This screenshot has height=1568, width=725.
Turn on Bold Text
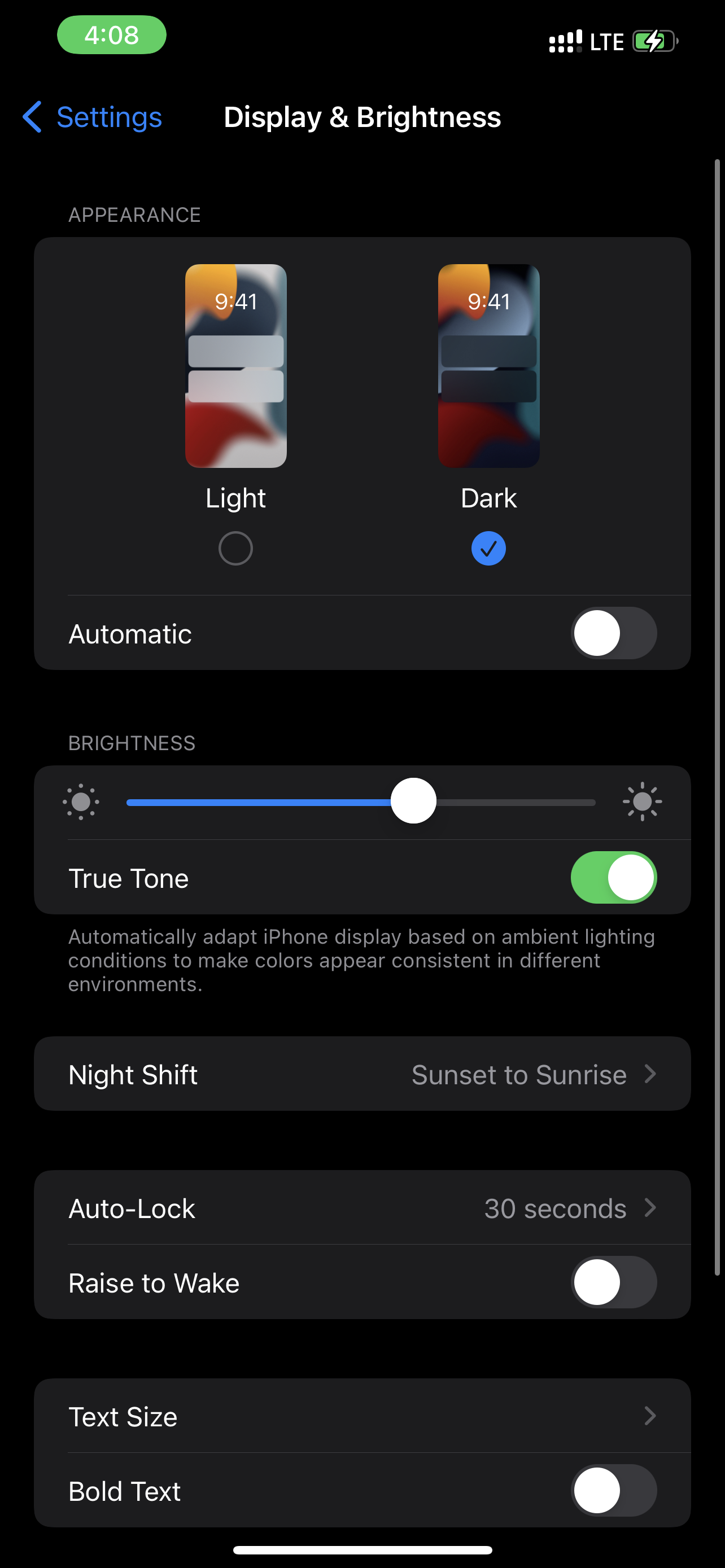pos(613,1491)
